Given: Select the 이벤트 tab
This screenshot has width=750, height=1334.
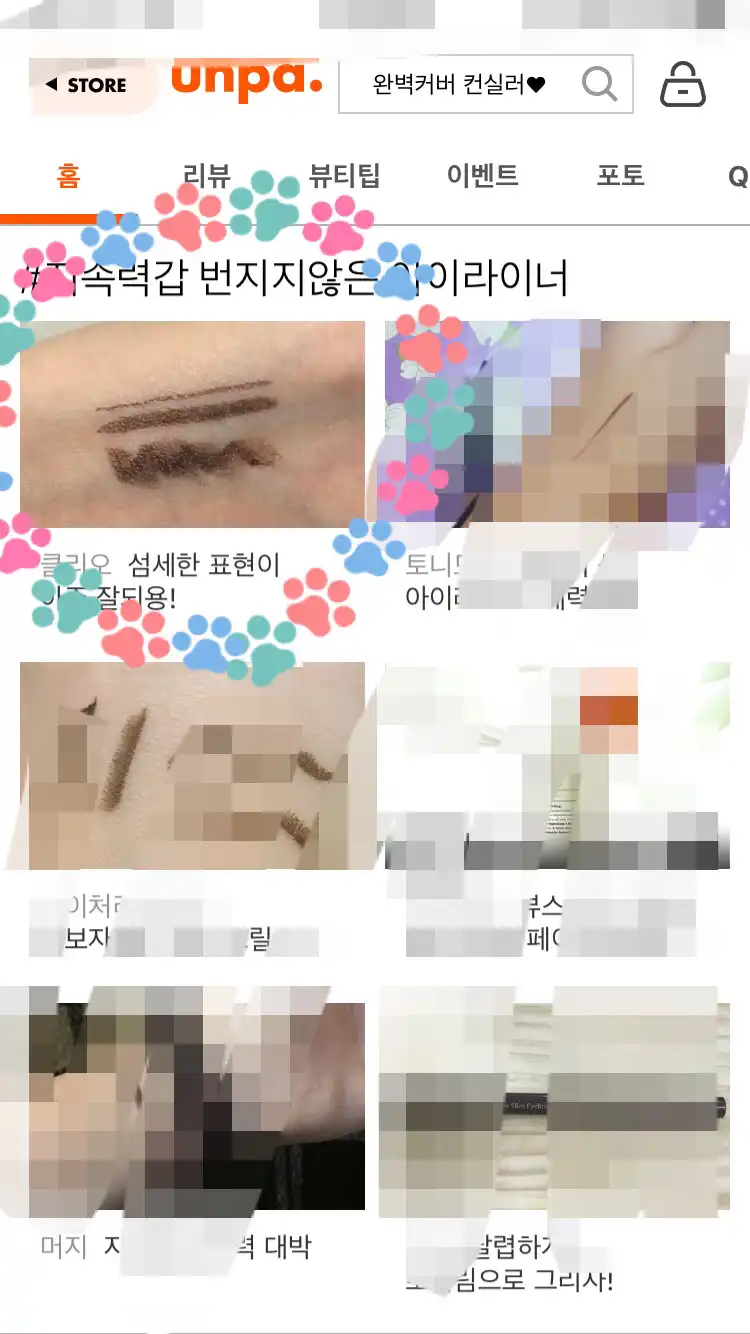Looking at the screenshot, I should coord(482,177).
